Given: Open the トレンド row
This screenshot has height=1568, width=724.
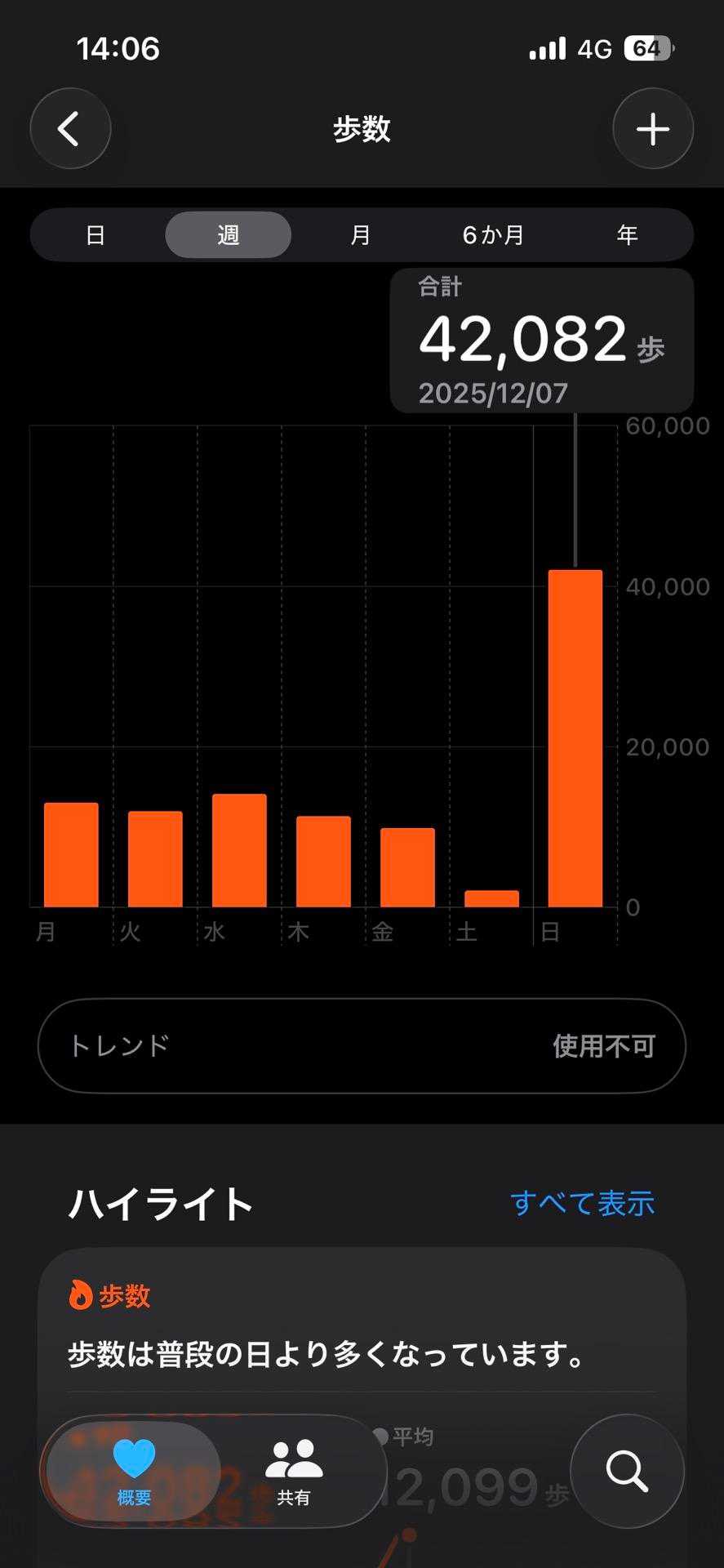Looking at the screenshot, I should [362, 1045].
